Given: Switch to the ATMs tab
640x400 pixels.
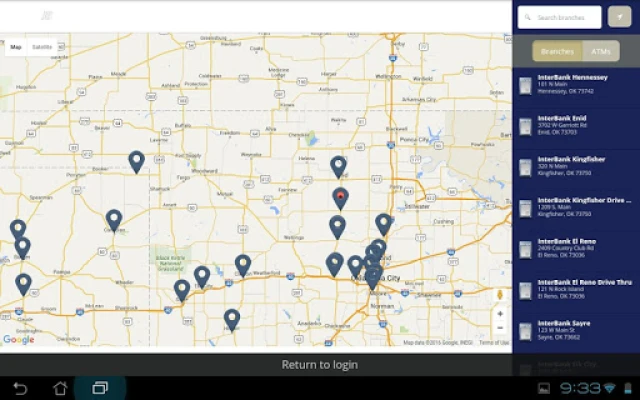Looking at the screenshot, I should 601,51.
